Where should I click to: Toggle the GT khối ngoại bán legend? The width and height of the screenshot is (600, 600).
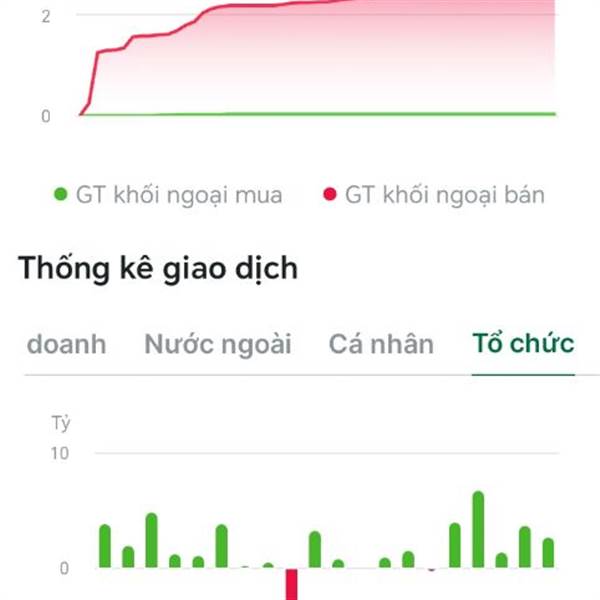pyautogui.click(x=434, y=195)
